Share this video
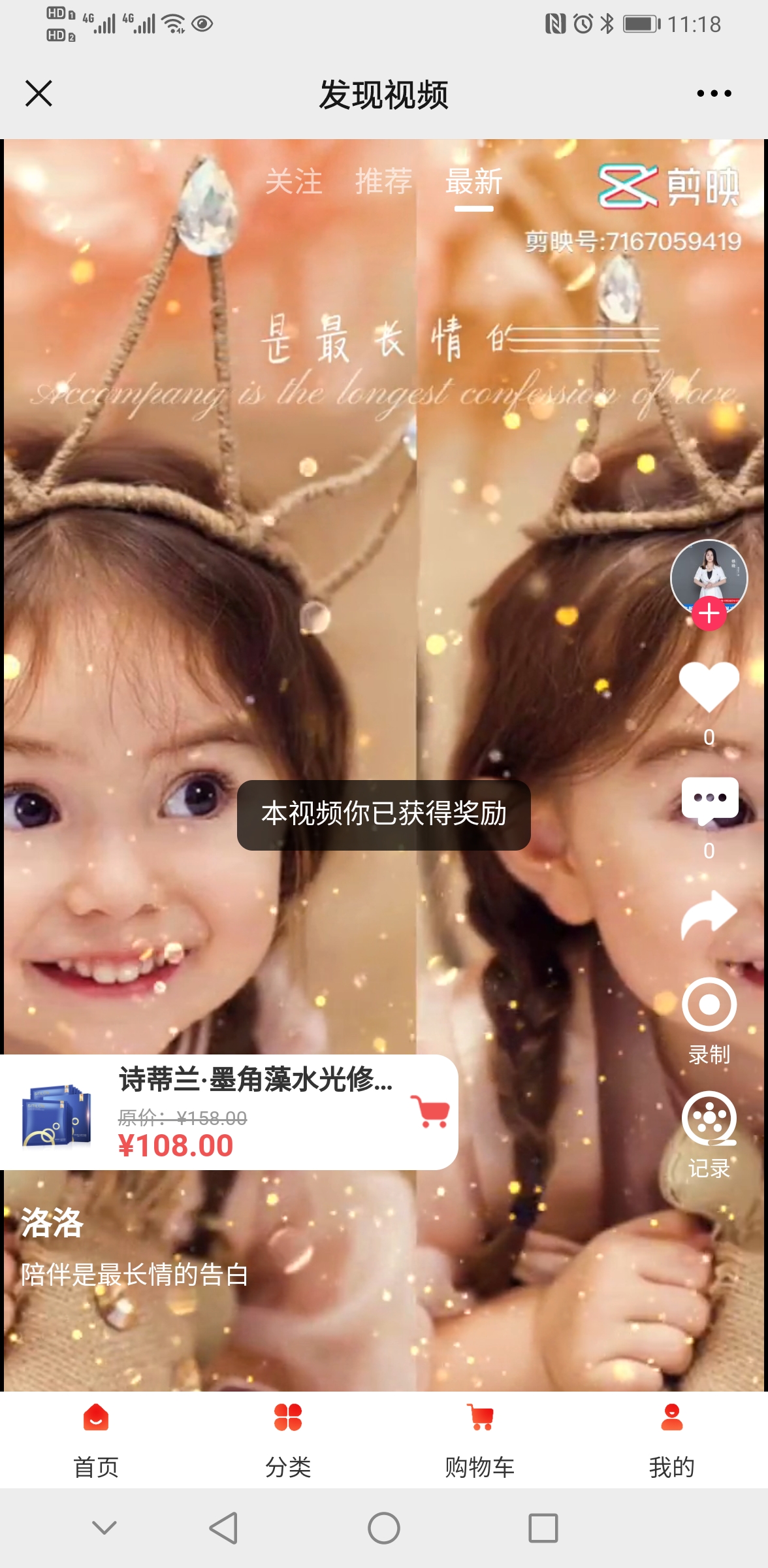768x1568 pixels. coord(709,913)
